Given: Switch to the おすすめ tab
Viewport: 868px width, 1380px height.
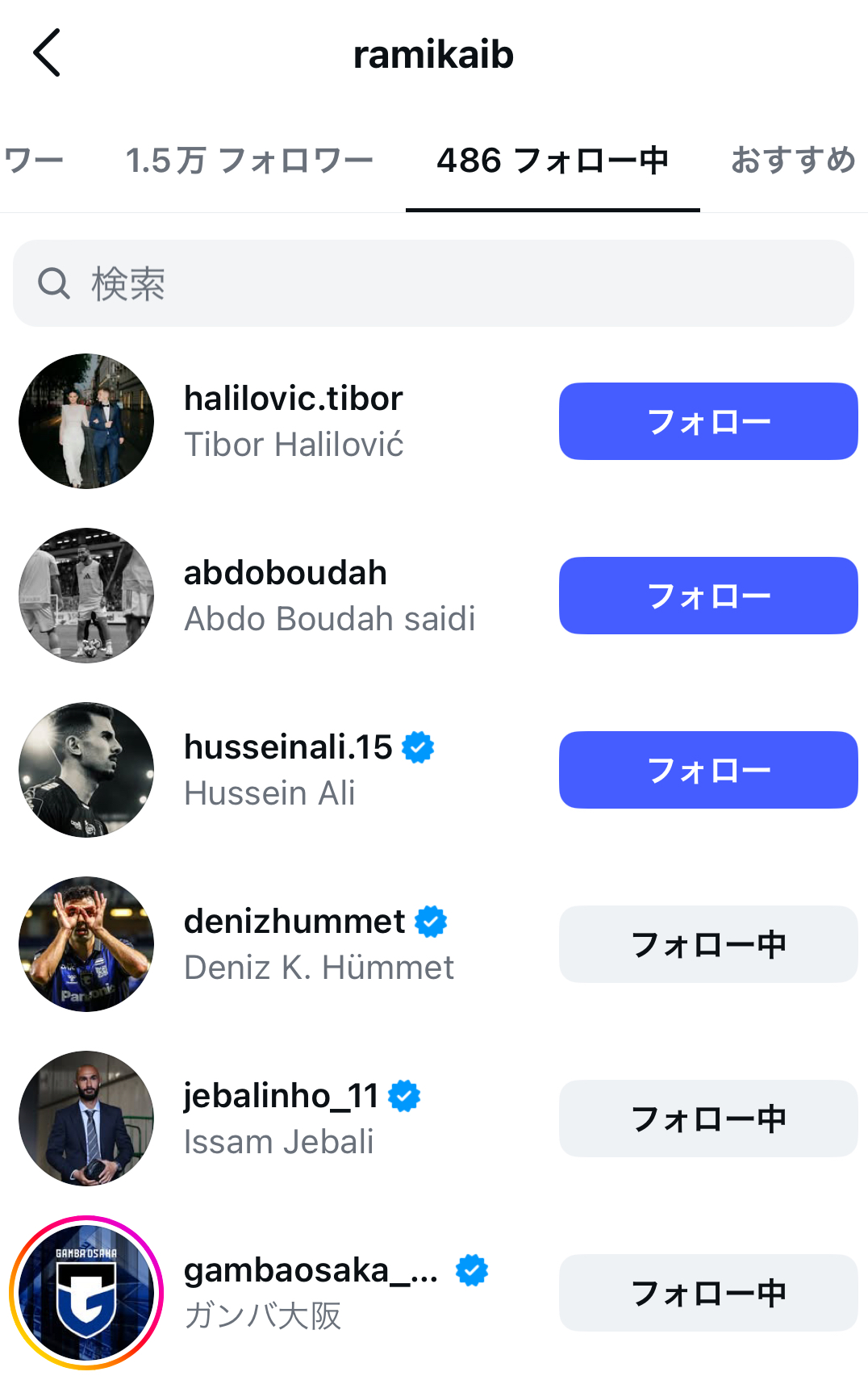Looking at the screenshot, I should pos(792,161).
